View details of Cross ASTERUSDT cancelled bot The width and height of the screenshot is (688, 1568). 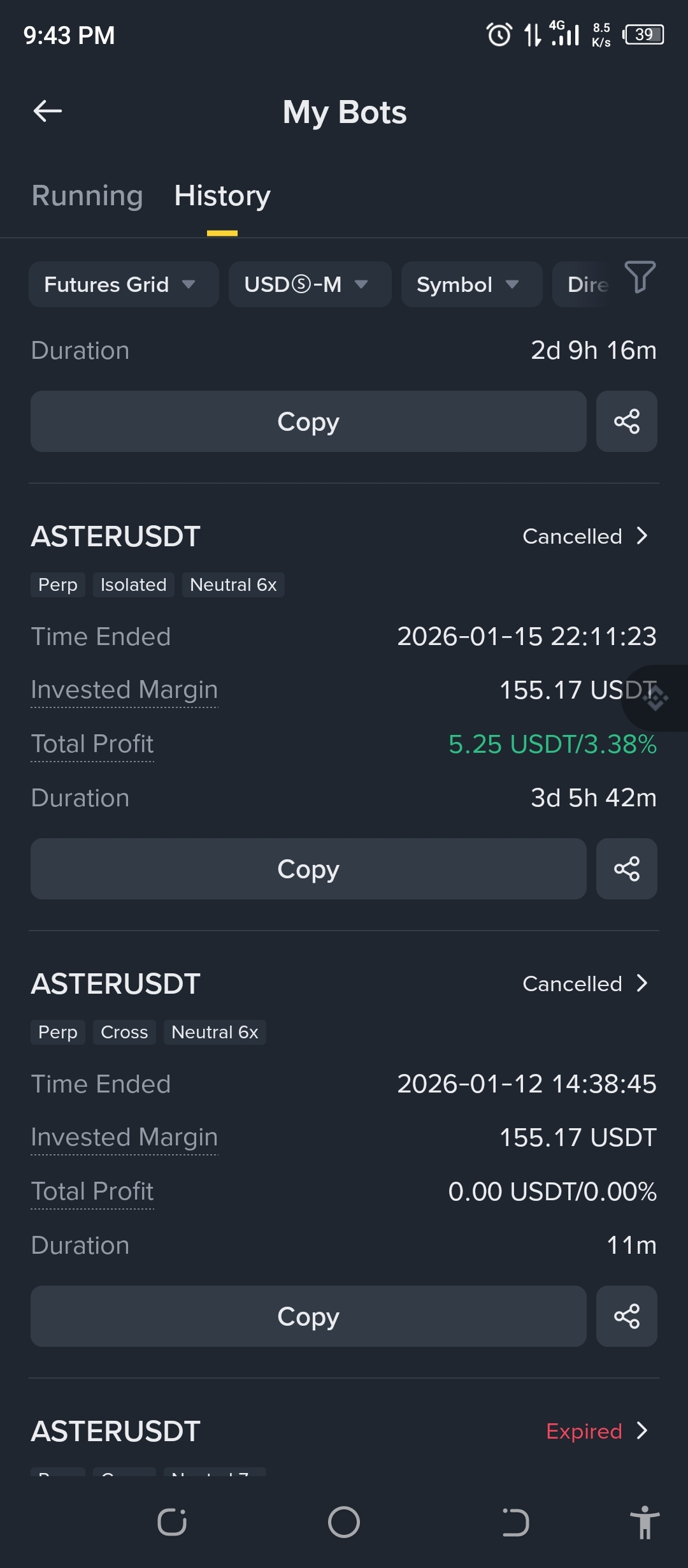pyautogui.click(x=585, y=984)
